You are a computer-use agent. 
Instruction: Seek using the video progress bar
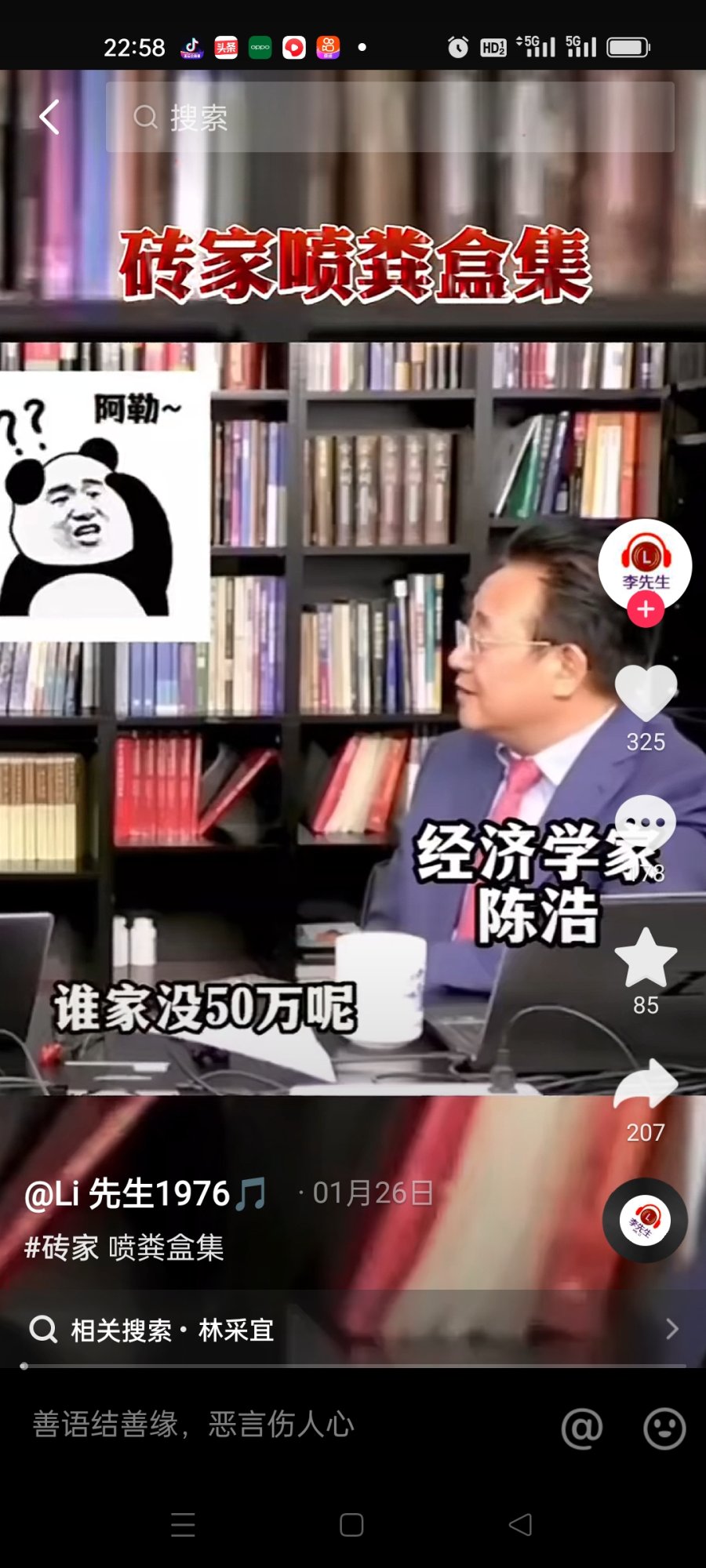click(353, 1366)
